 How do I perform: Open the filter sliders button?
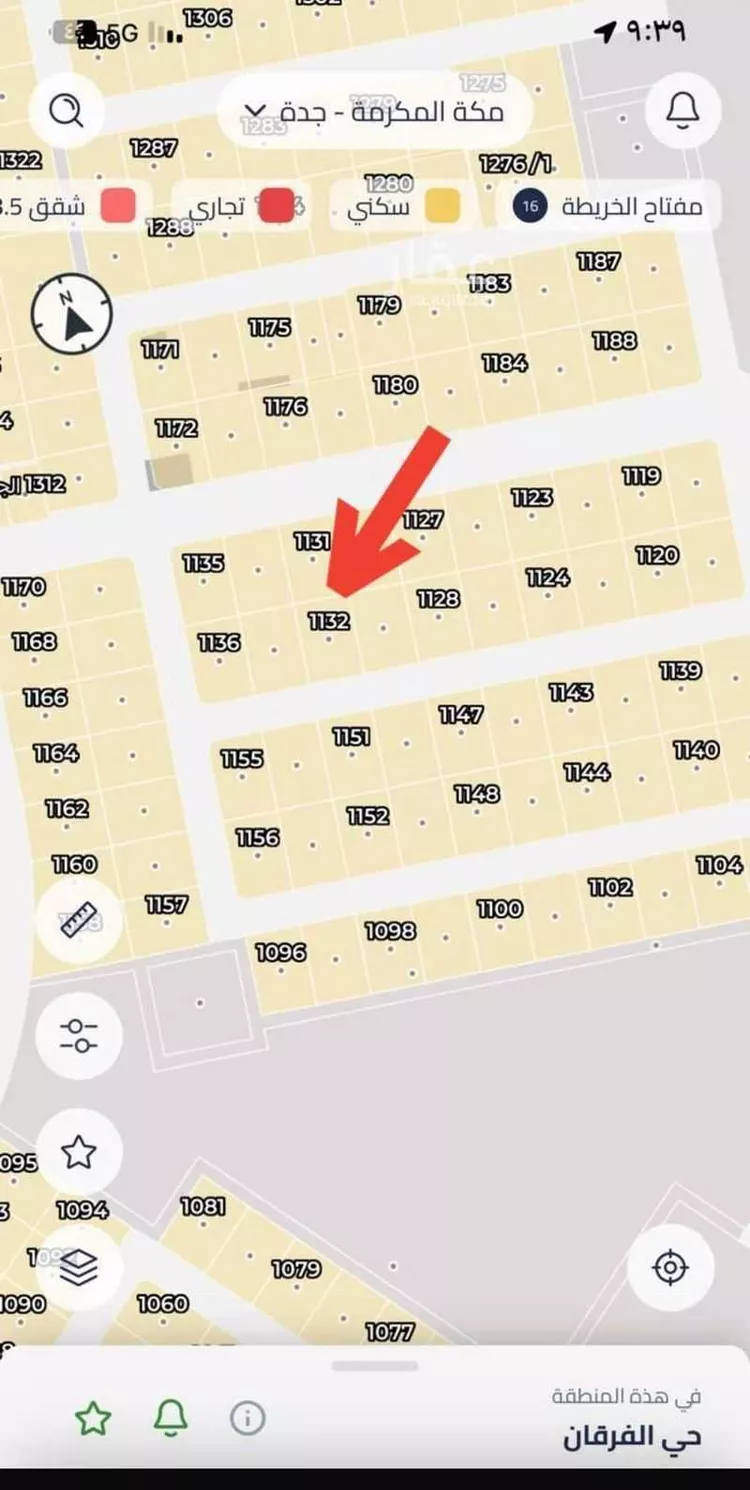point(79,1036)
